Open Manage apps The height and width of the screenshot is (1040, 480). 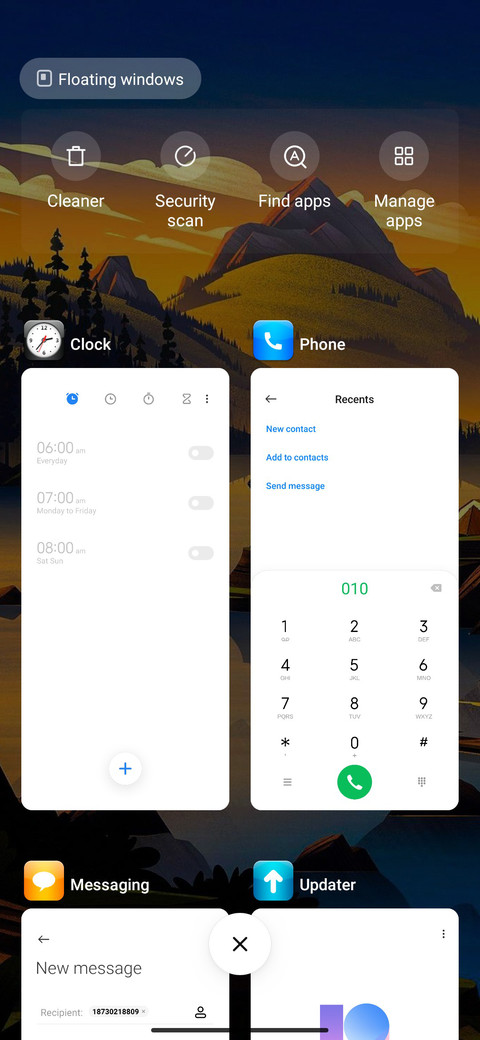point(404,180)
